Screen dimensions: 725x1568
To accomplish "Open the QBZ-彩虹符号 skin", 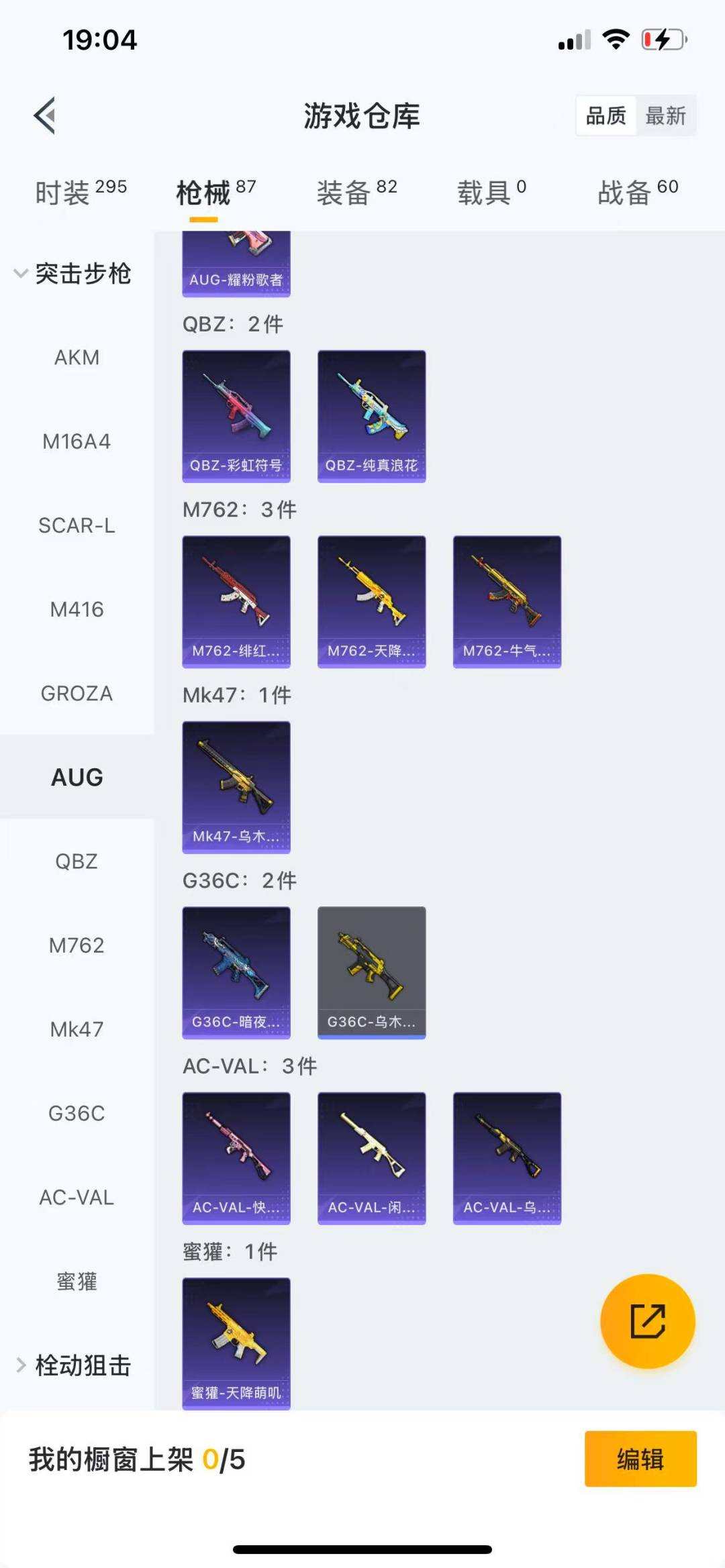I will coord(236,416).
